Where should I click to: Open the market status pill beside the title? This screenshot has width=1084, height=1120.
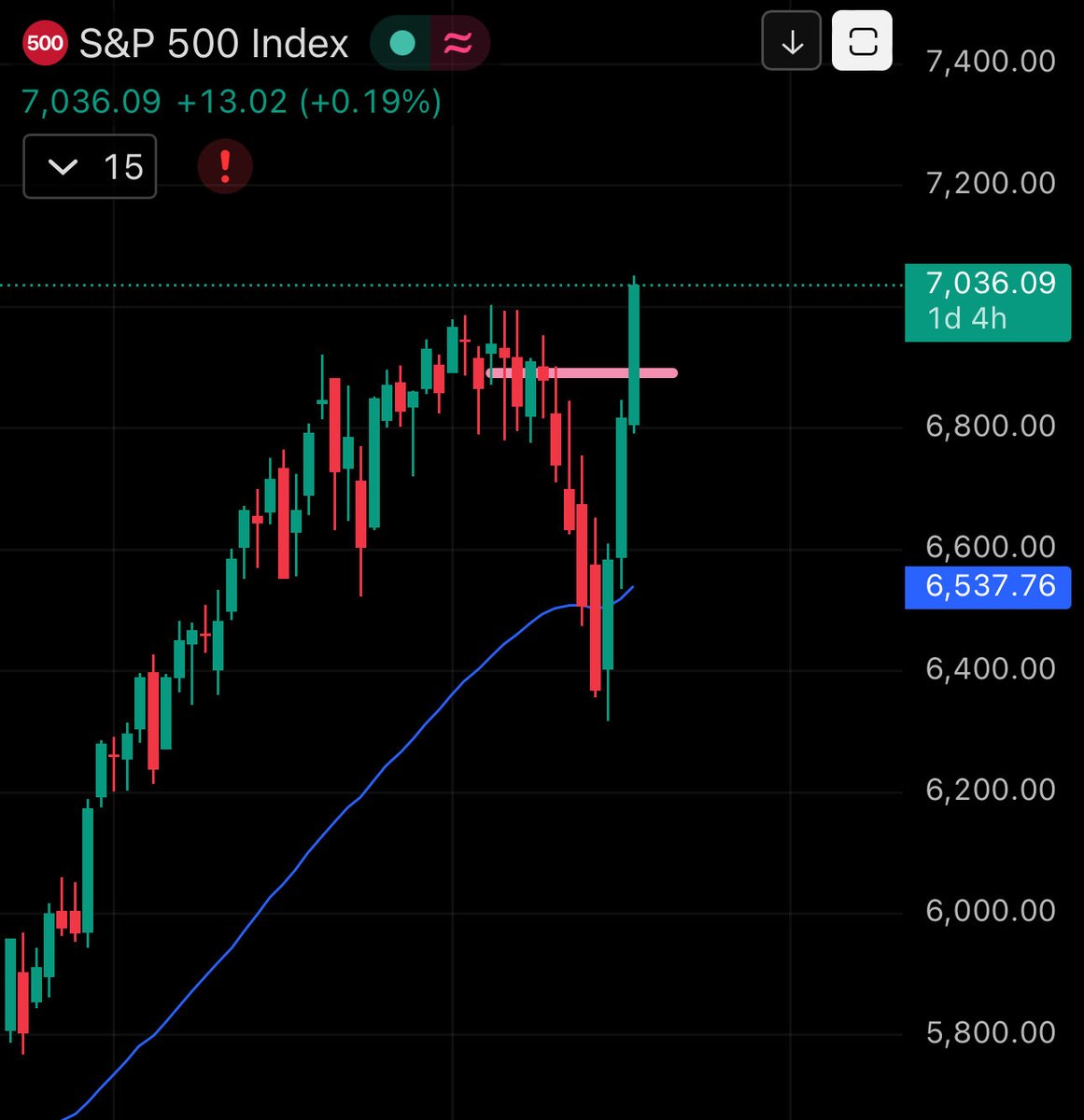pos(429,43)
